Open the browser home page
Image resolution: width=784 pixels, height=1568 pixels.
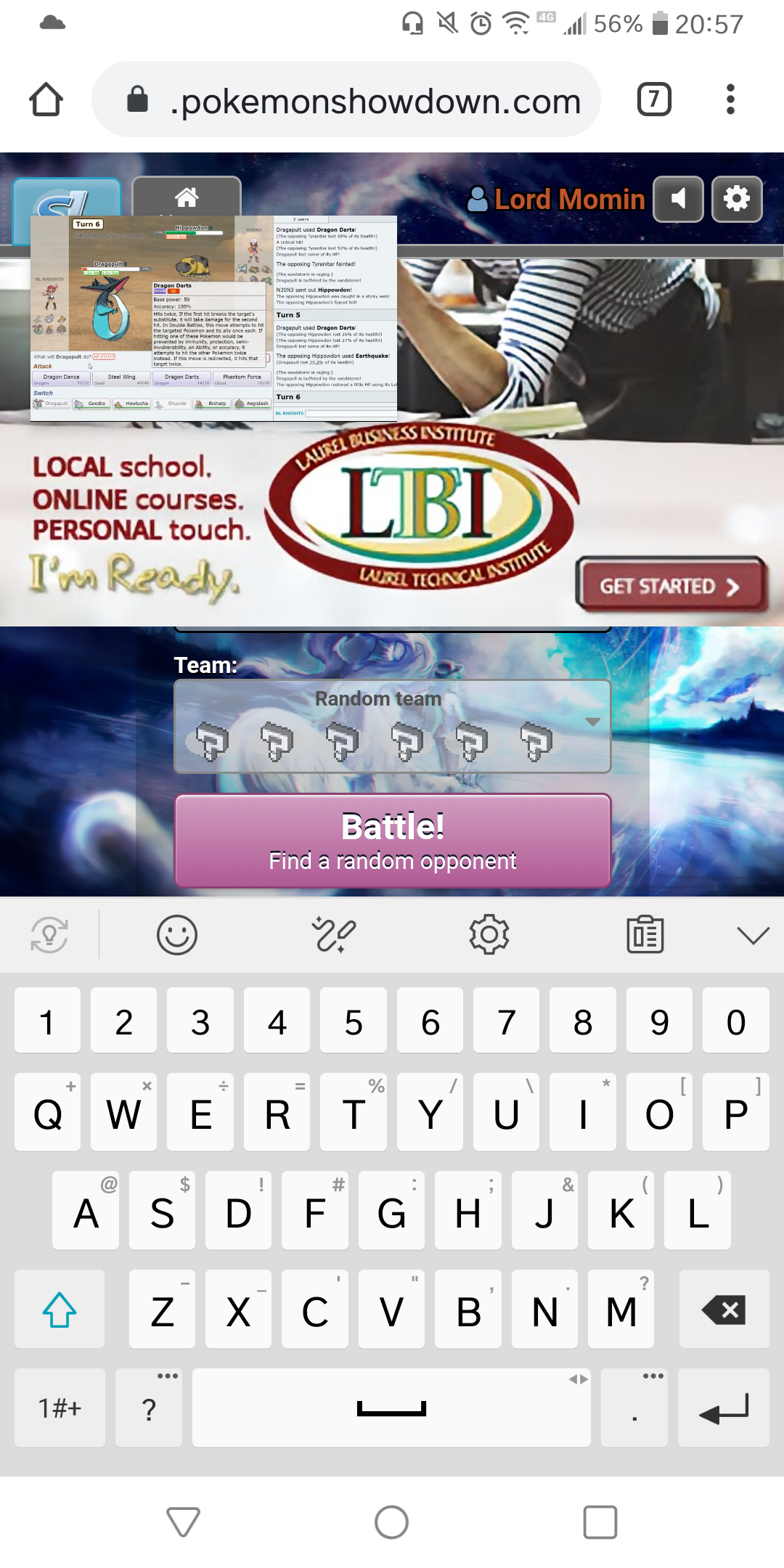click(x=46, y=99)
